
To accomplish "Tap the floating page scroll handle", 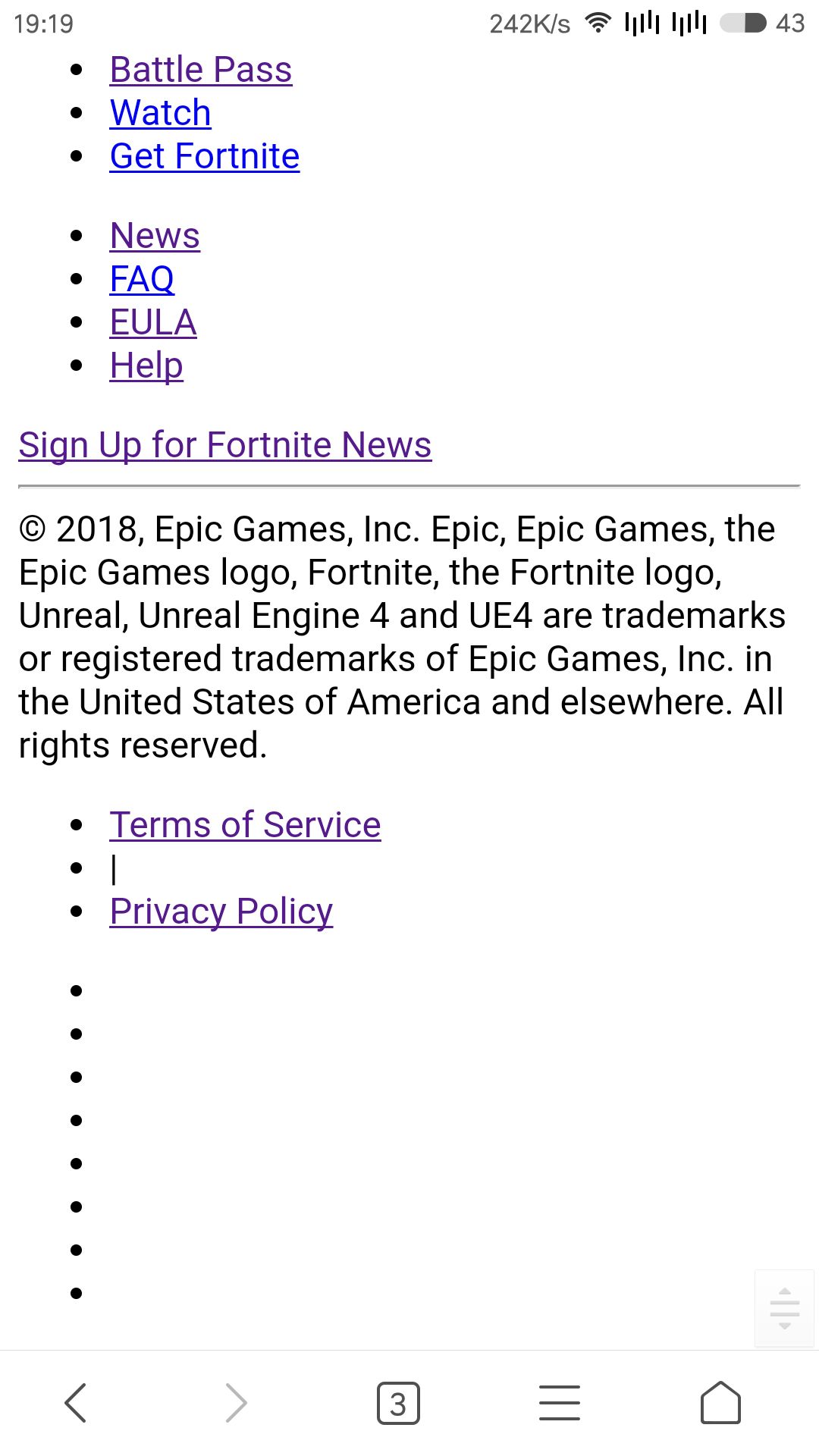I will coord(785,1308).
